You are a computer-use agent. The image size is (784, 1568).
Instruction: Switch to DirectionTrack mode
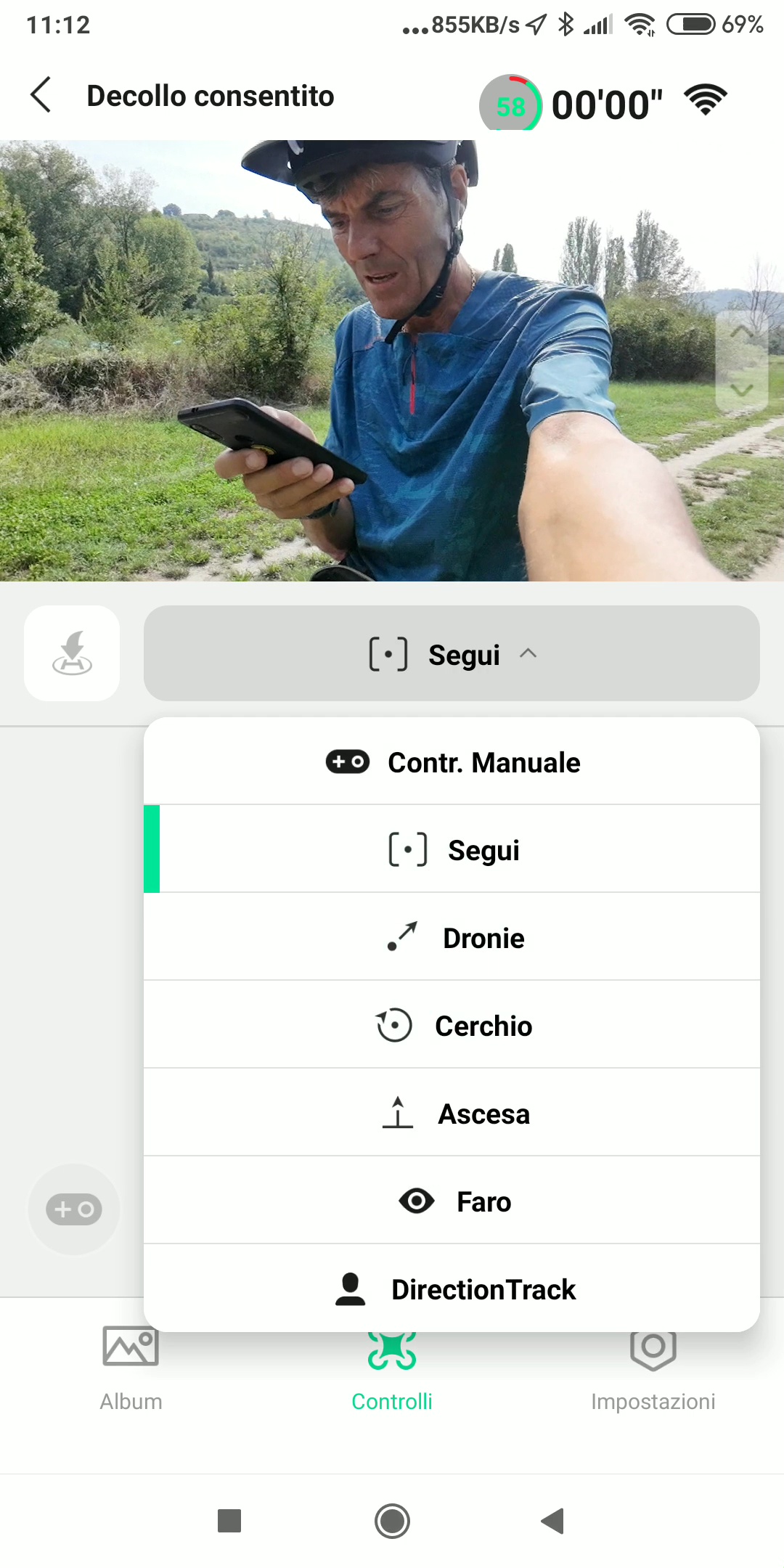(x=452, y=1289)
